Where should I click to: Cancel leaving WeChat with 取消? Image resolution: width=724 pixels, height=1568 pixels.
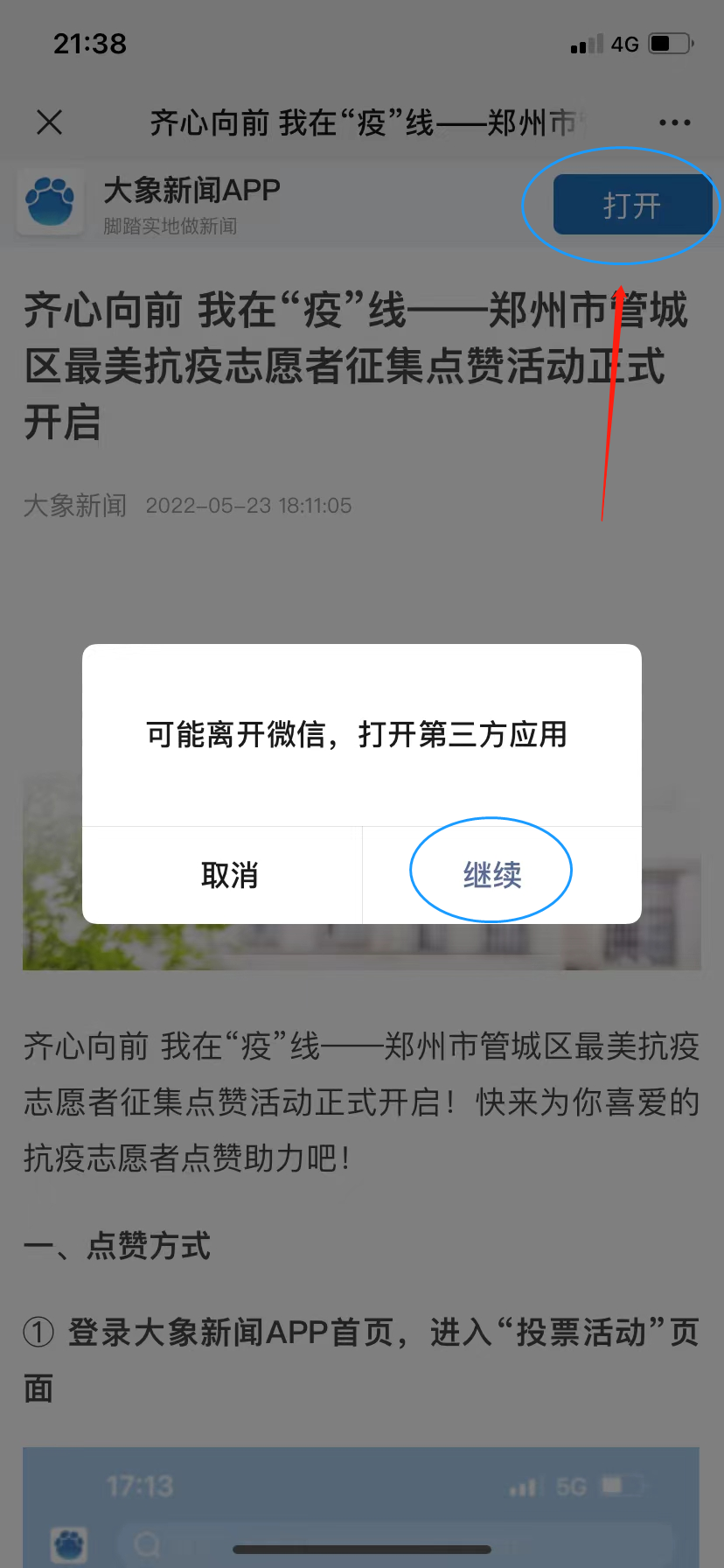click(229, 874)
